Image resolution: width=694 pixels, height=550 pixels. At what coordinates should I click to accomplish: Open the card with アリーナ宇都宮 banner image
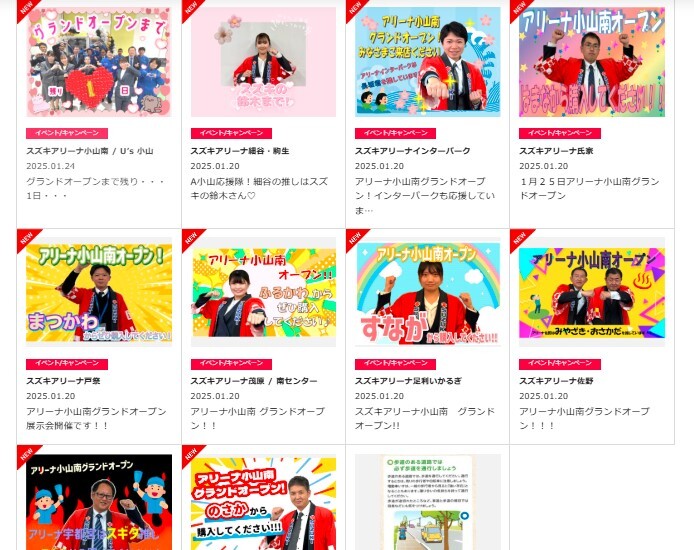(98, 502)
